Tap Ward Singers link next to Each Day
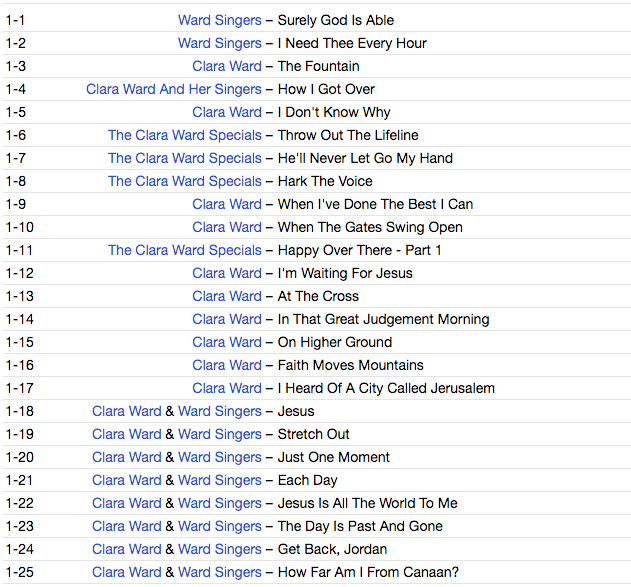This screenshot has width=631, height=587. pyautogui.click(x=219, y=480)
